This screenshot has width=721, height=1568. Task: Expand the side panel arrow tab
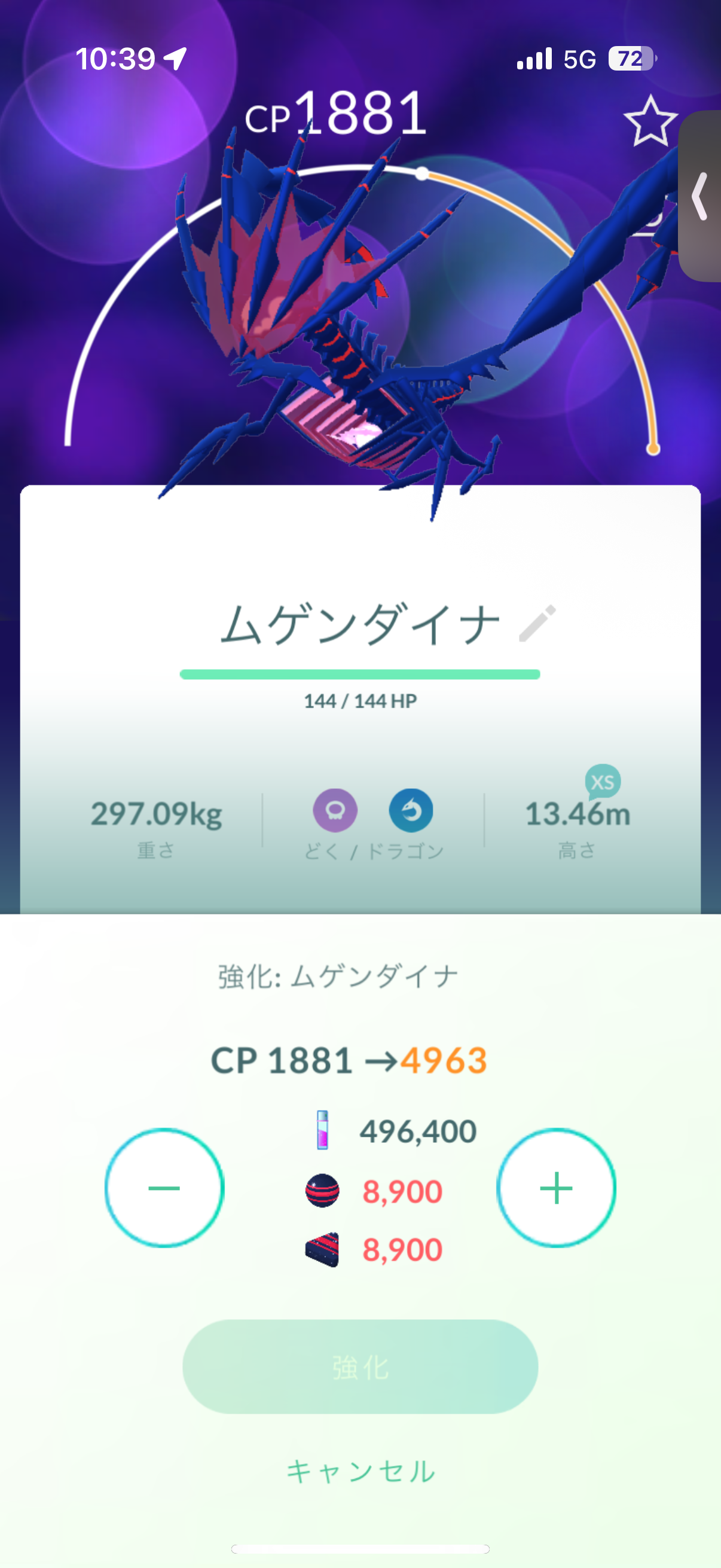[x=701, y=196]
